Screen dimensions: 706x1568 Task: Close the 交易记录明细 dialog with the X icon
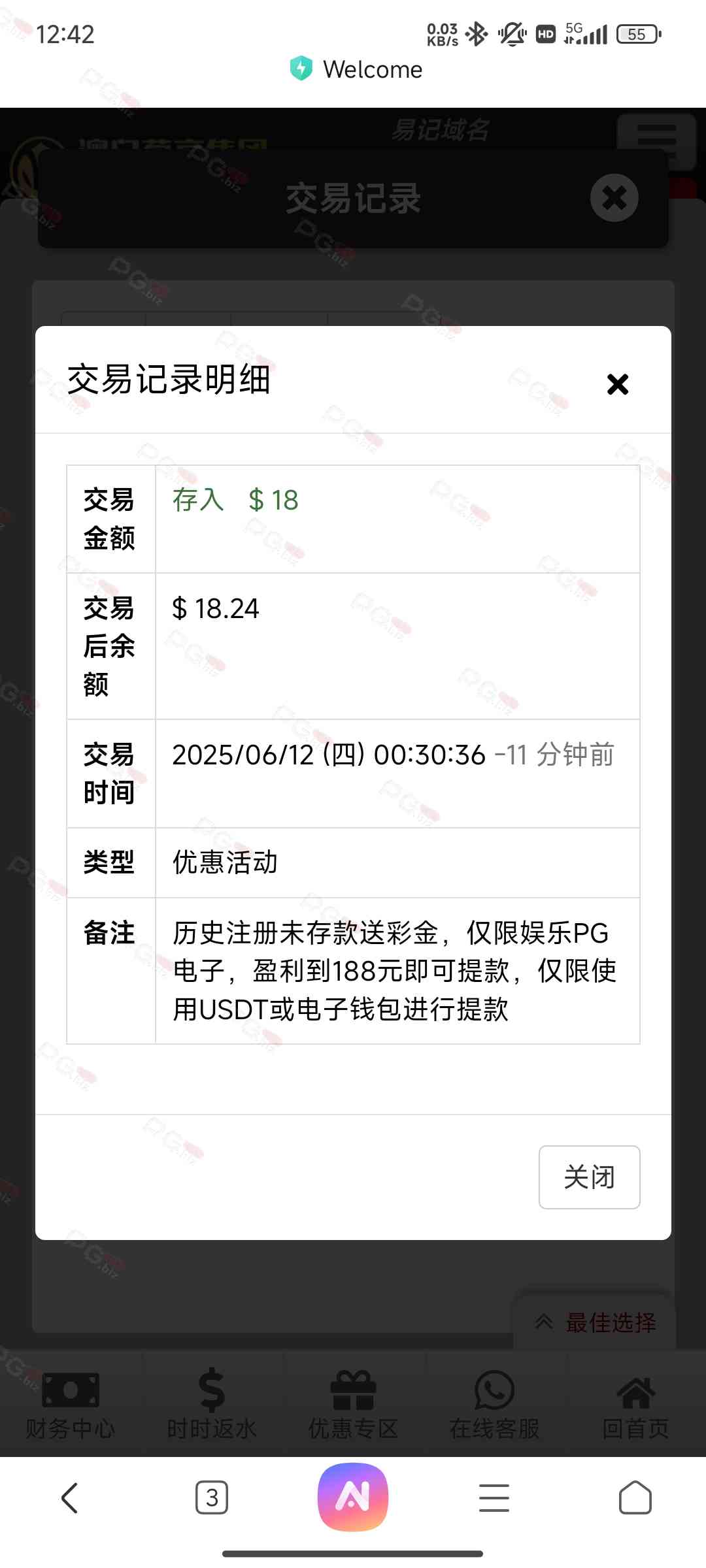pyautogui.click(x=617, y=384)
